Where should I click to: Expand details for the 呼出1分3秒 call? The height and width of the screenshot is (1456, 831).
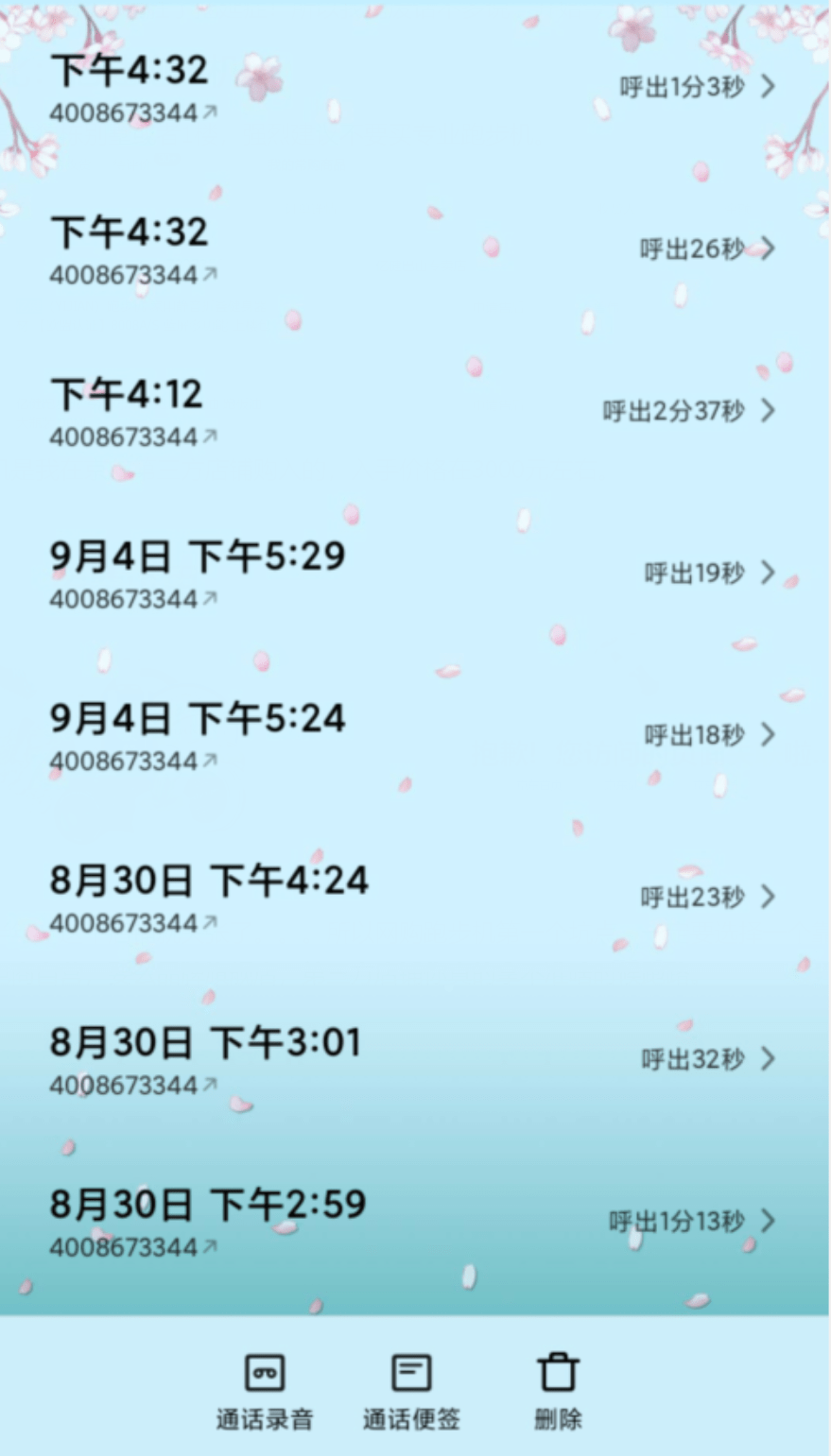tap(767, 87)
